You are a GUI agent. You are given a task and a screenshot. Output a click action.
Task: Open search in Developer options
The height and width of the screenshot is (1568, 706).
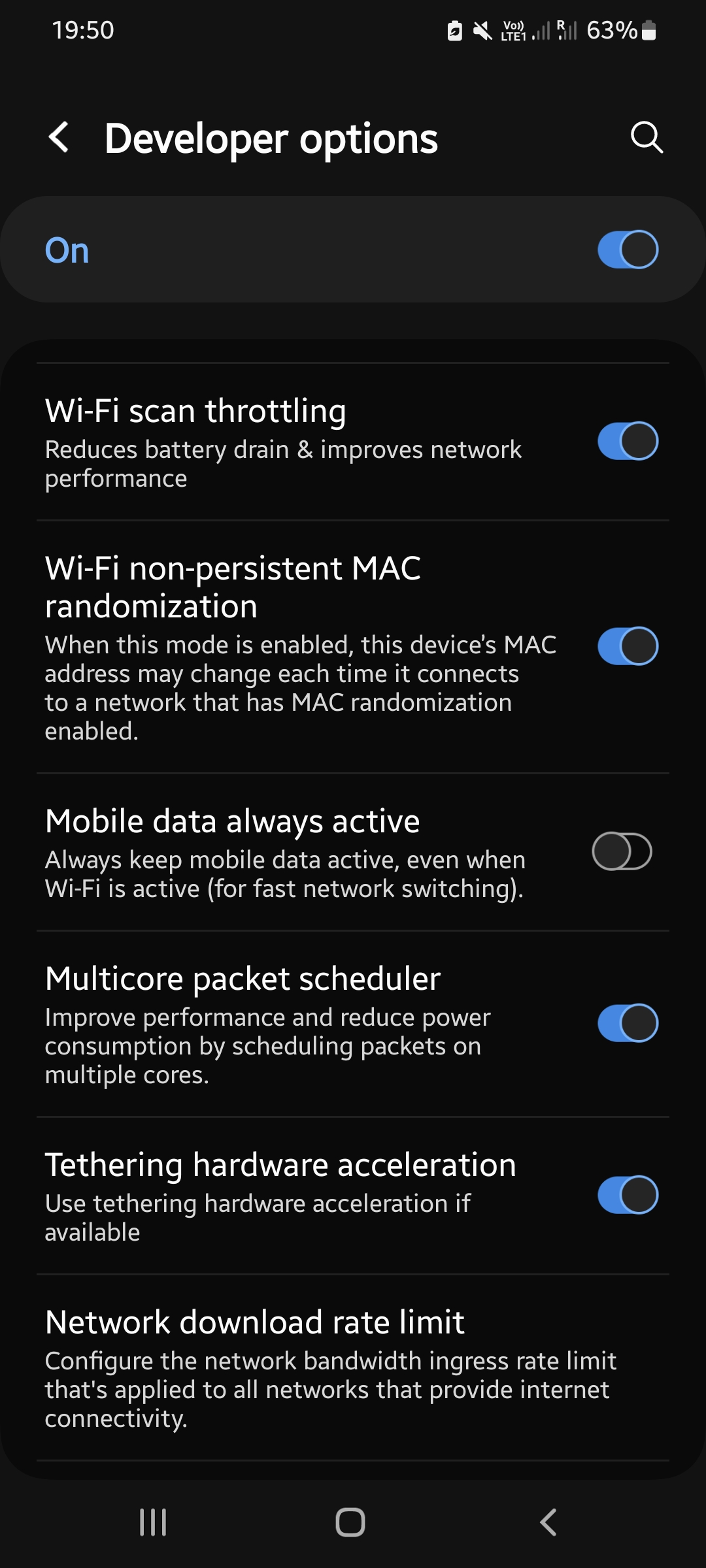[x=647, y=138]
